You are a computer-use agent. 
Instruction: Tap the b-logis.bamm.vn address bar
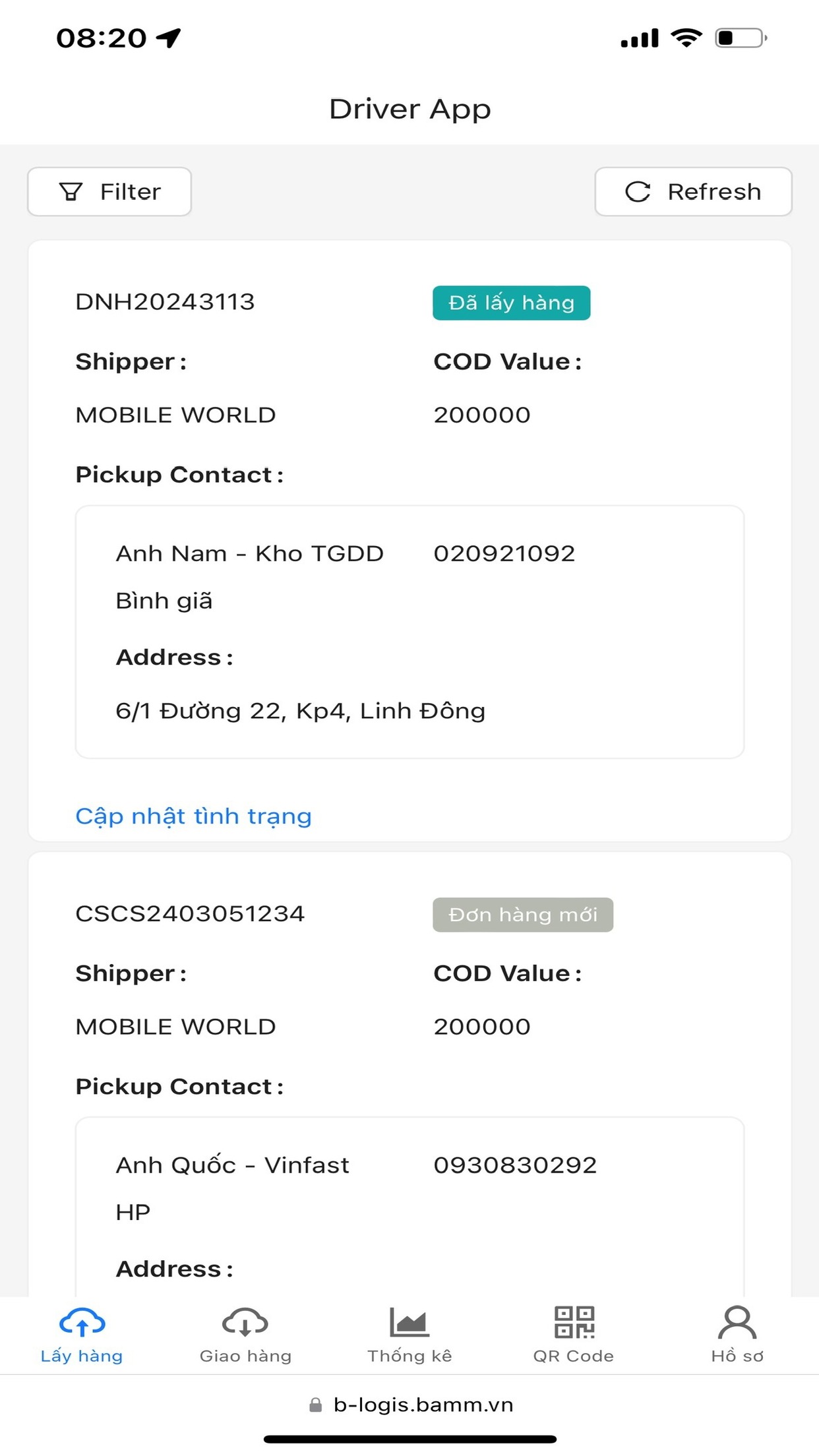(410, 1405)
